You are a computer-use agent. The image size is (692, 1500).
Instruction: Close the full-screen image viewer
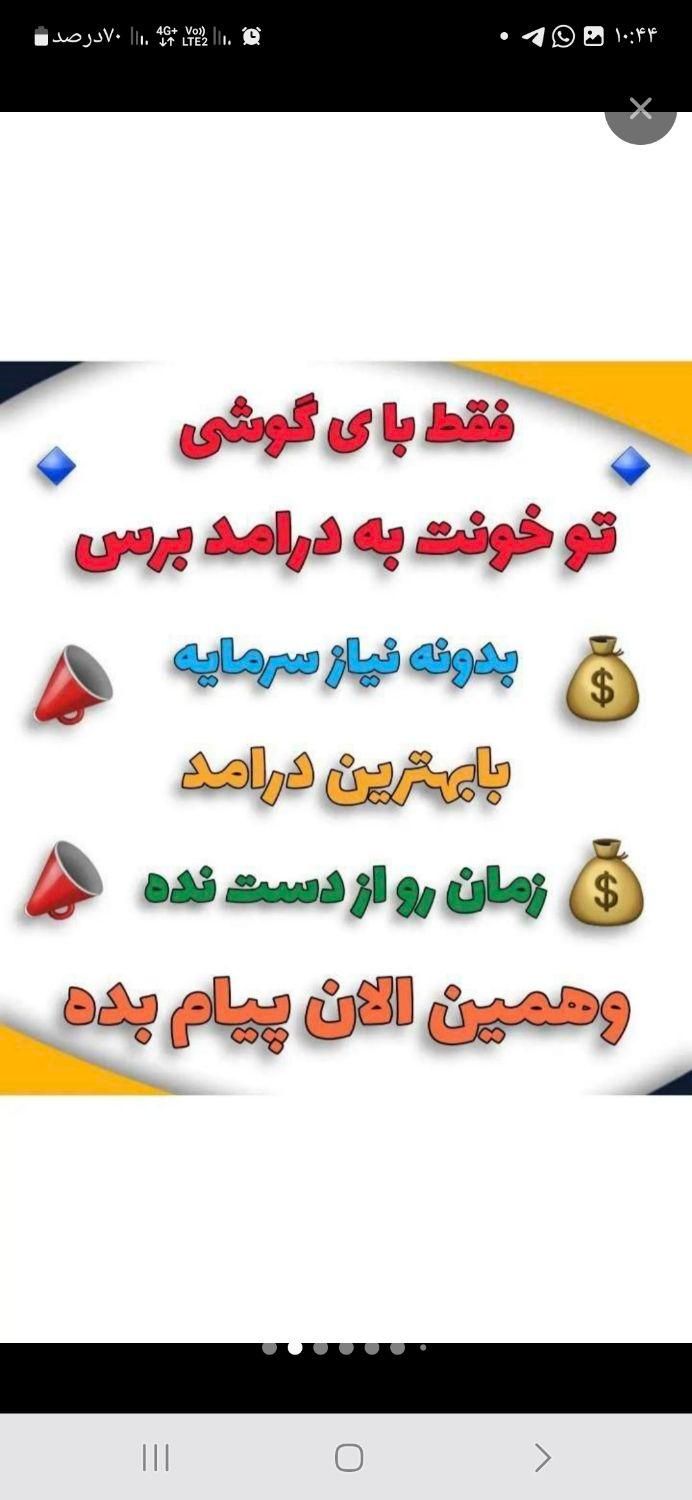pos(641,110)
